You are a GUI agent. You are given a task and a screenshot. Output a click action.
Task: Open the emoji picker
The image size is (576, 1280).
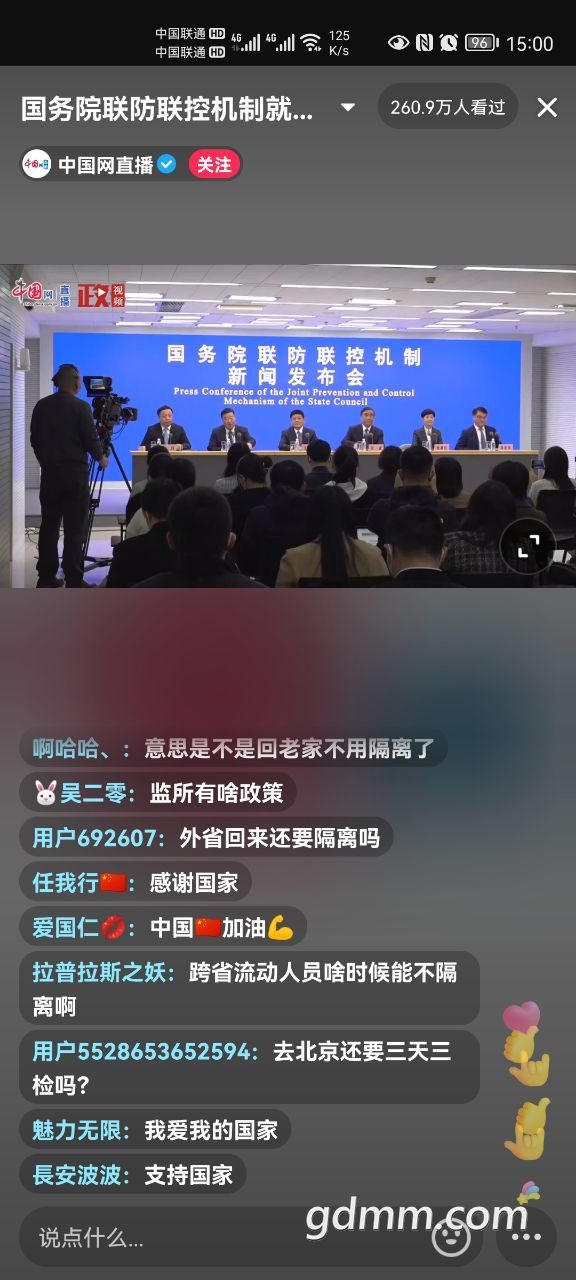(452, 1237)
